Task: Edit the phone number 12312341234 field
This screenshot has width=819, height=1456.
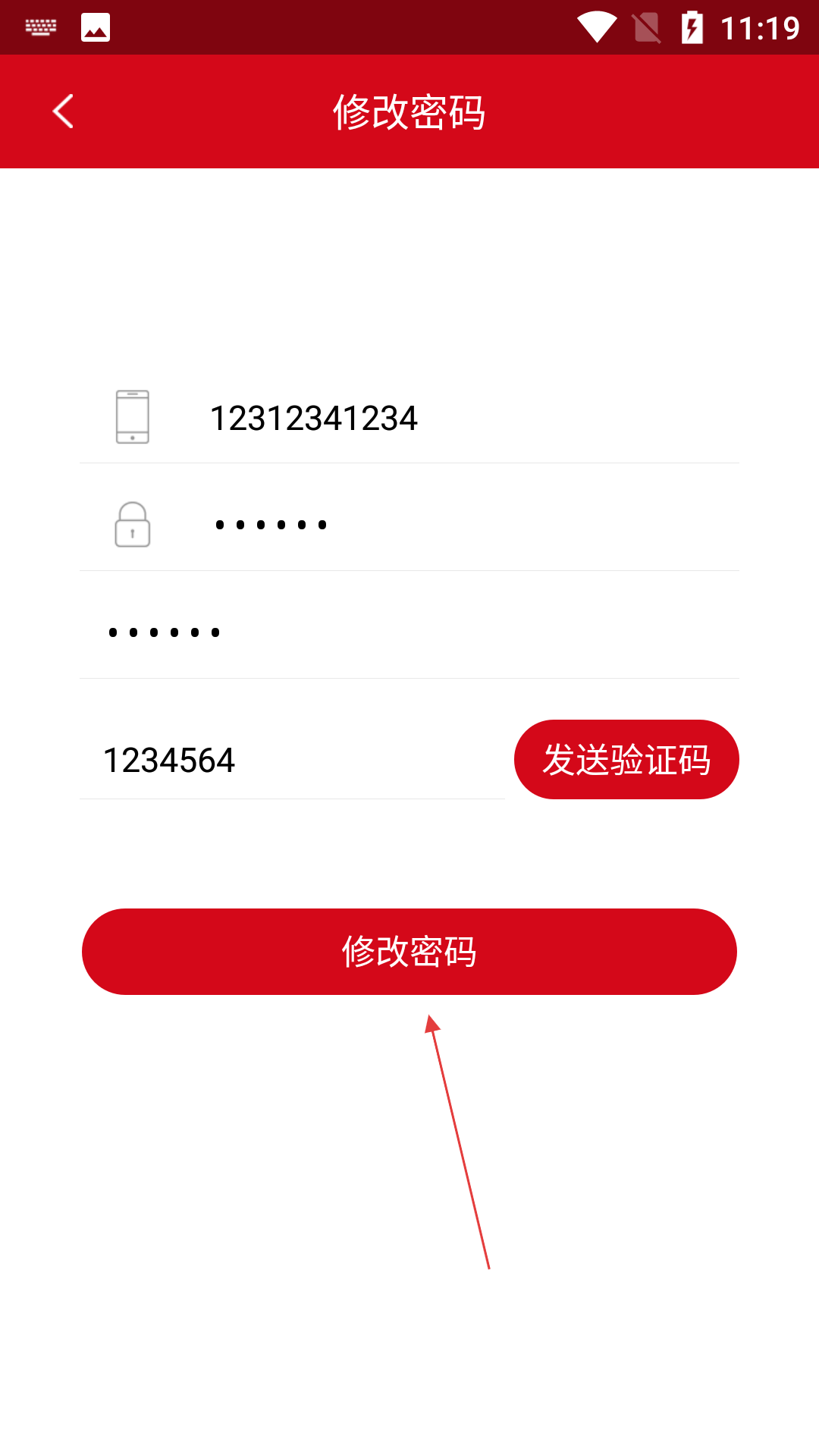Action: tap(455, 418)
